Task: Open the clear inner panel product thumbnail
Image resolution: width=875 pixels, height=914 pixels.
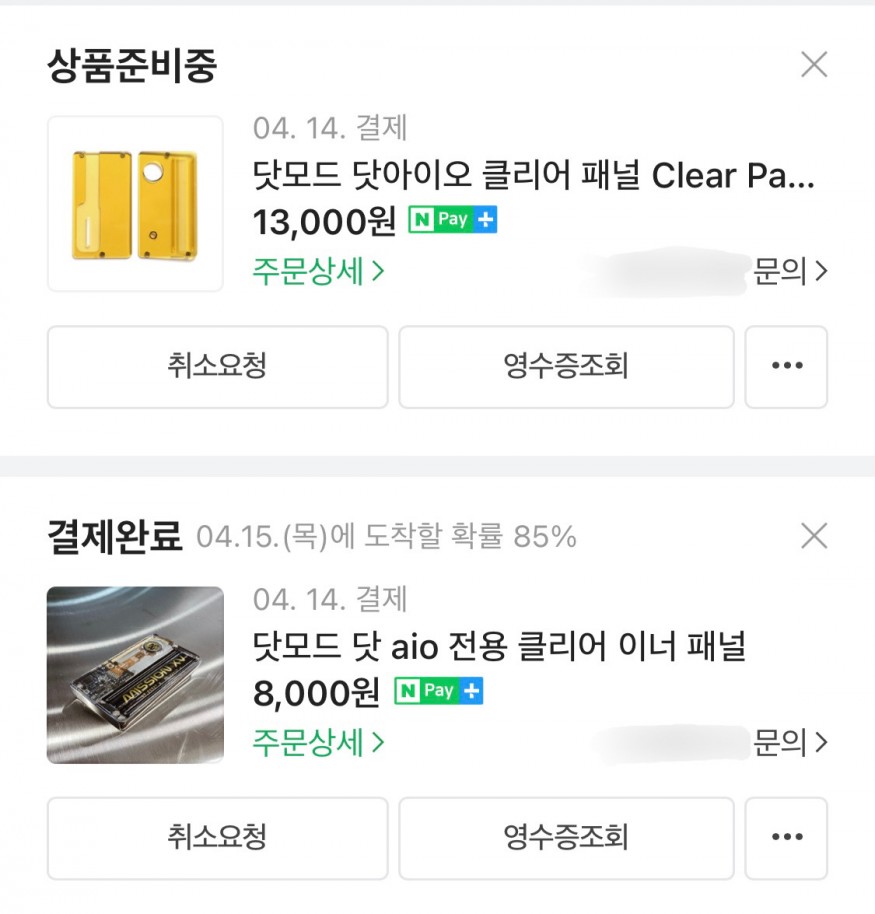Action: 135,675
